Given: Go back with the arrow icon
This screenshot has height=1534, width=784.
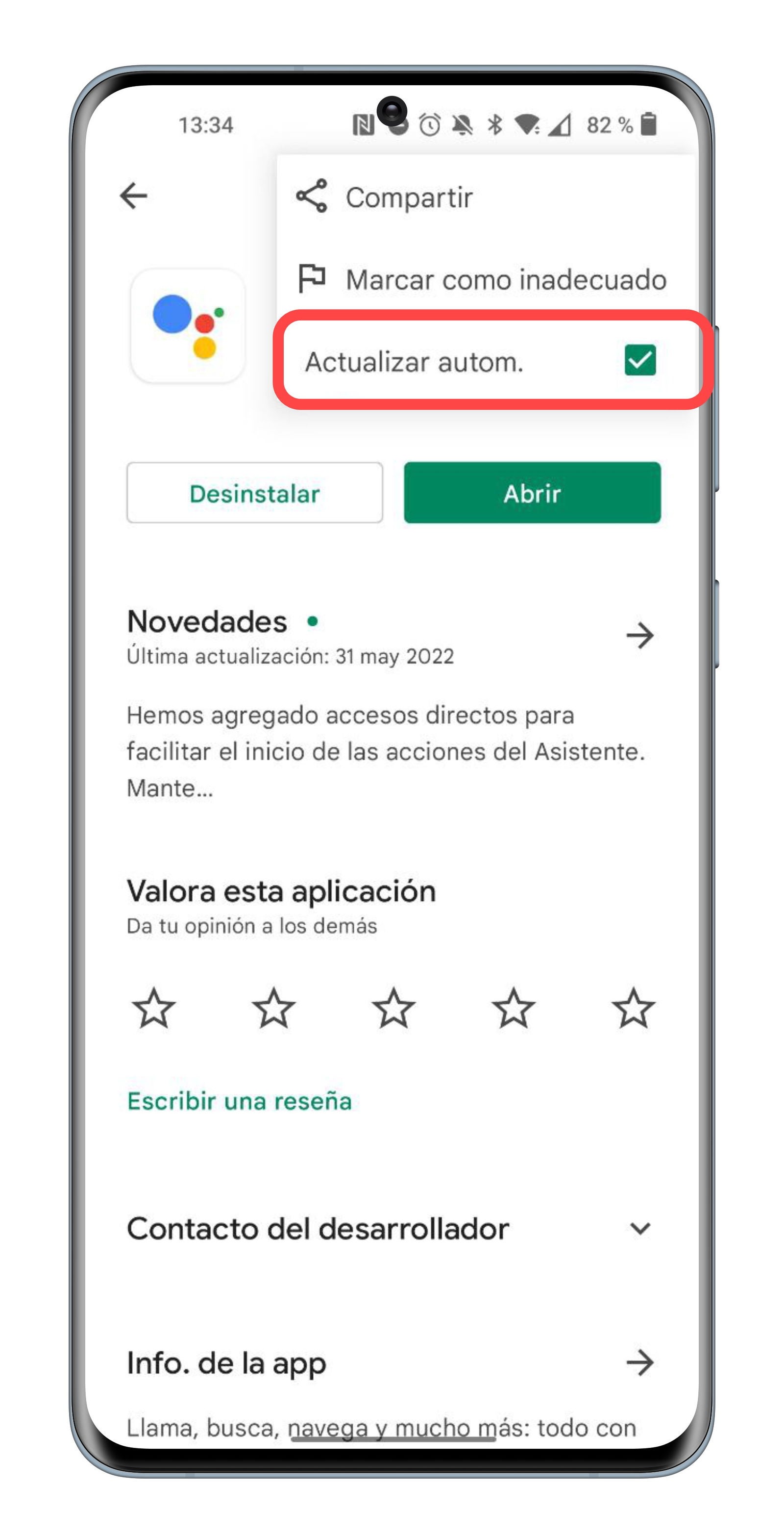Looking at the screenshot, I should pos(133,196).
